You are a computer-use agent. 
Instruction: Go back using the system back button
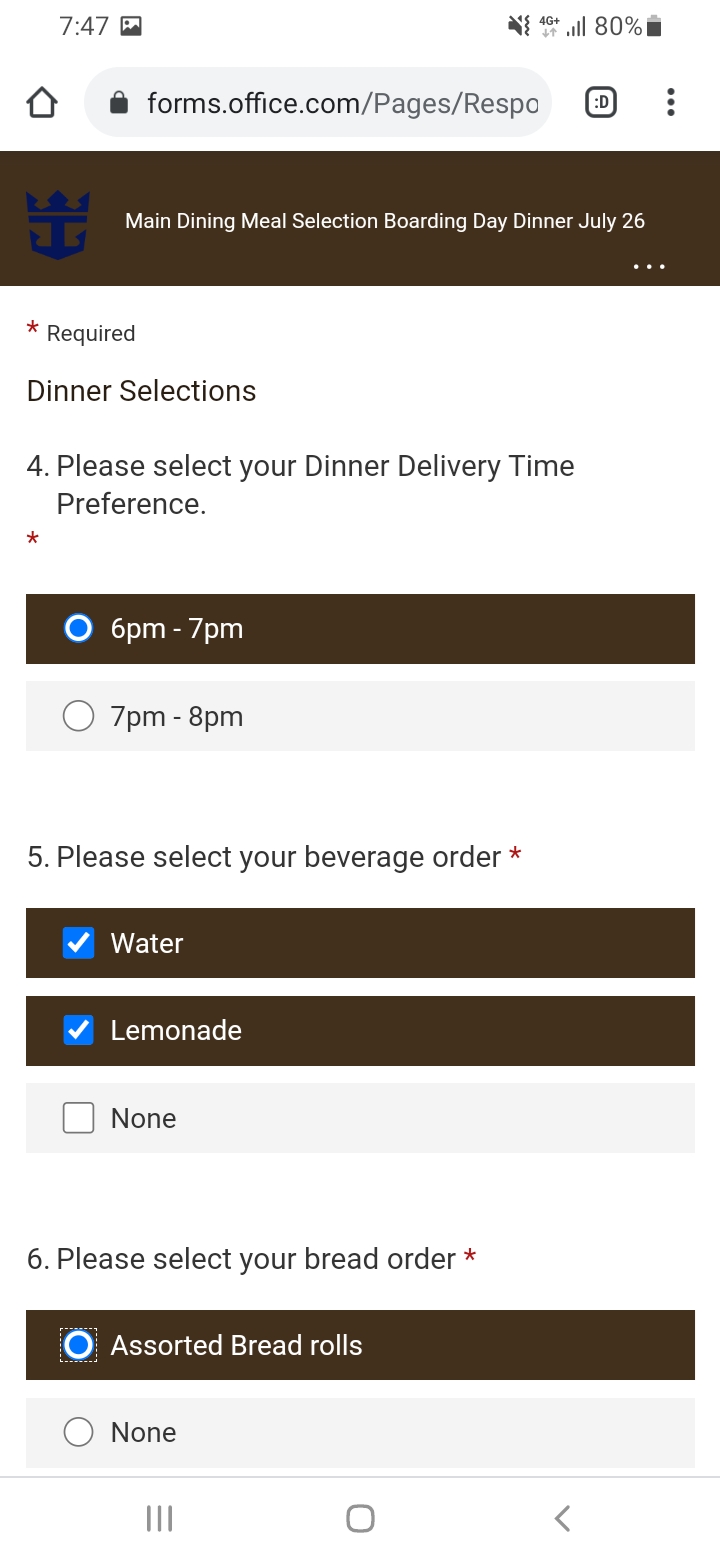[562, 1519]
